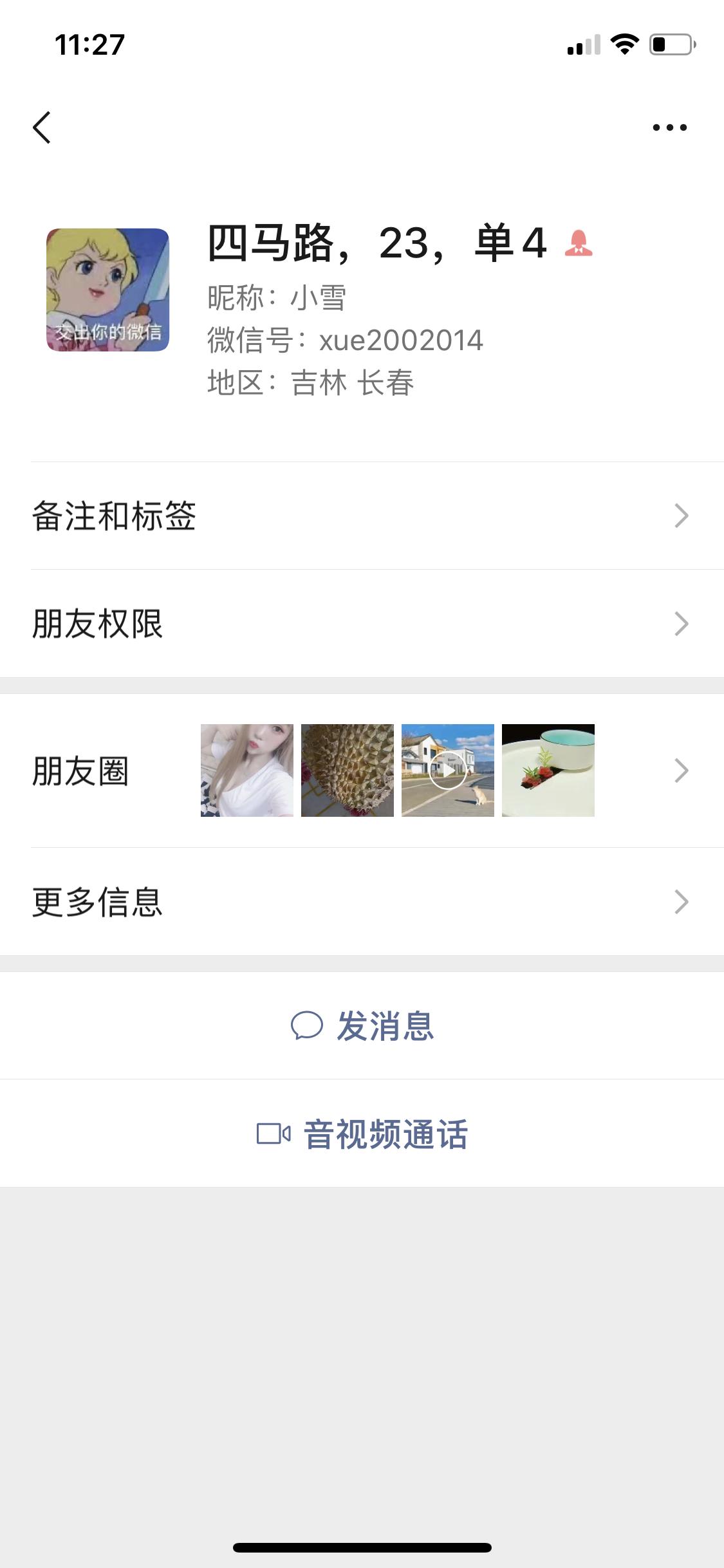The height and width of the screenshot is (1568, 724).
Task: Start 音视频通话 call
Action: 362,1134
